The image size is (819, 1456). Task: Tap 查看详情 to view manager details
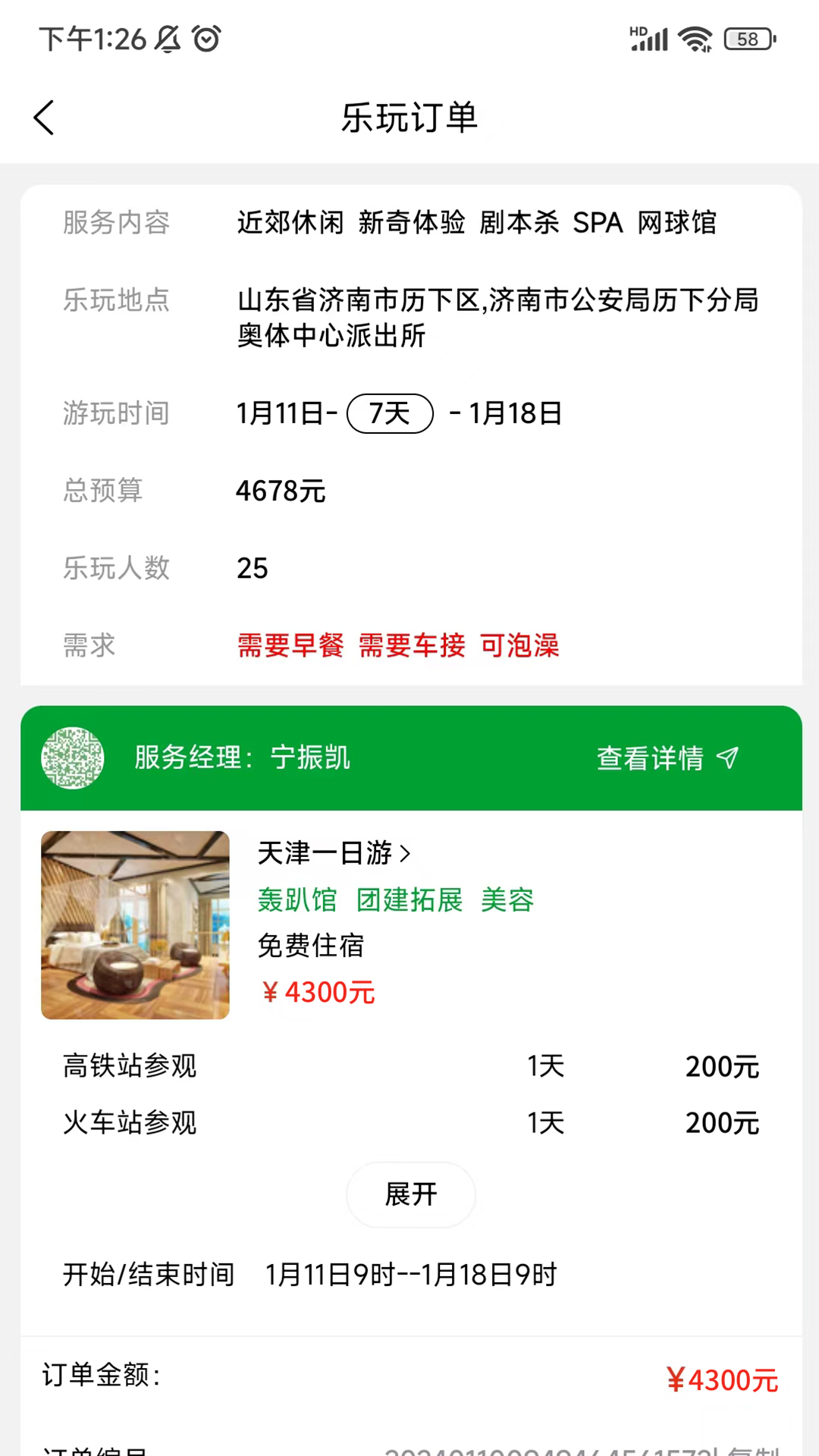click(x=650, y=758)
